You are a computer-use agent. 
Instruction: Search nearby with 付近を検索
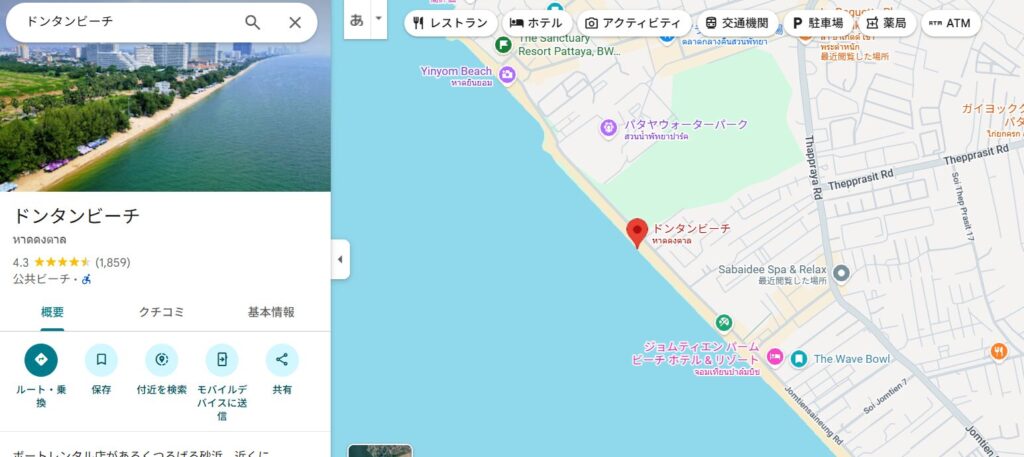coord(161,360)
